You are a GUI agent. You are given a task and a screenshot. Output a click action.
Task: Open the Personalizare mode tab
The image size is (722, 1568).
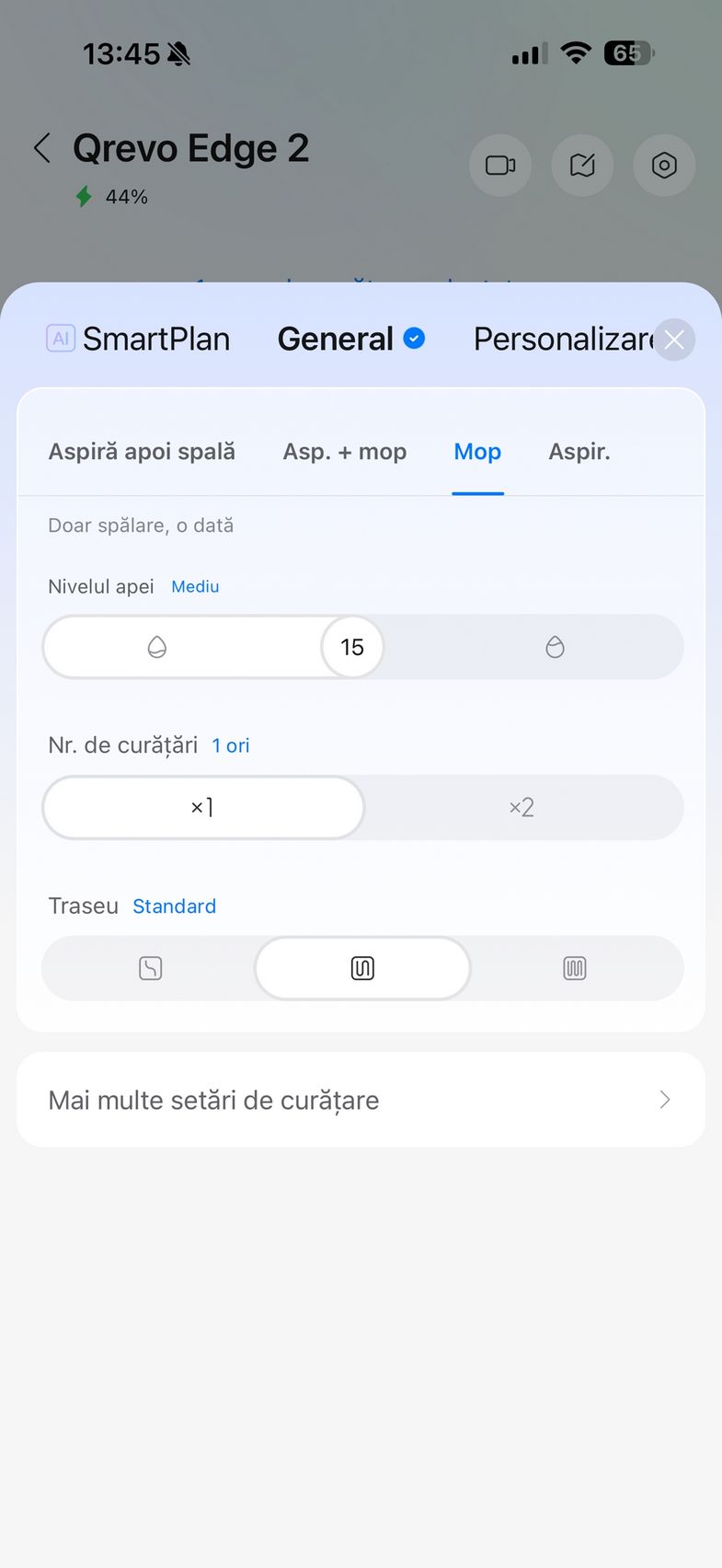563,339
